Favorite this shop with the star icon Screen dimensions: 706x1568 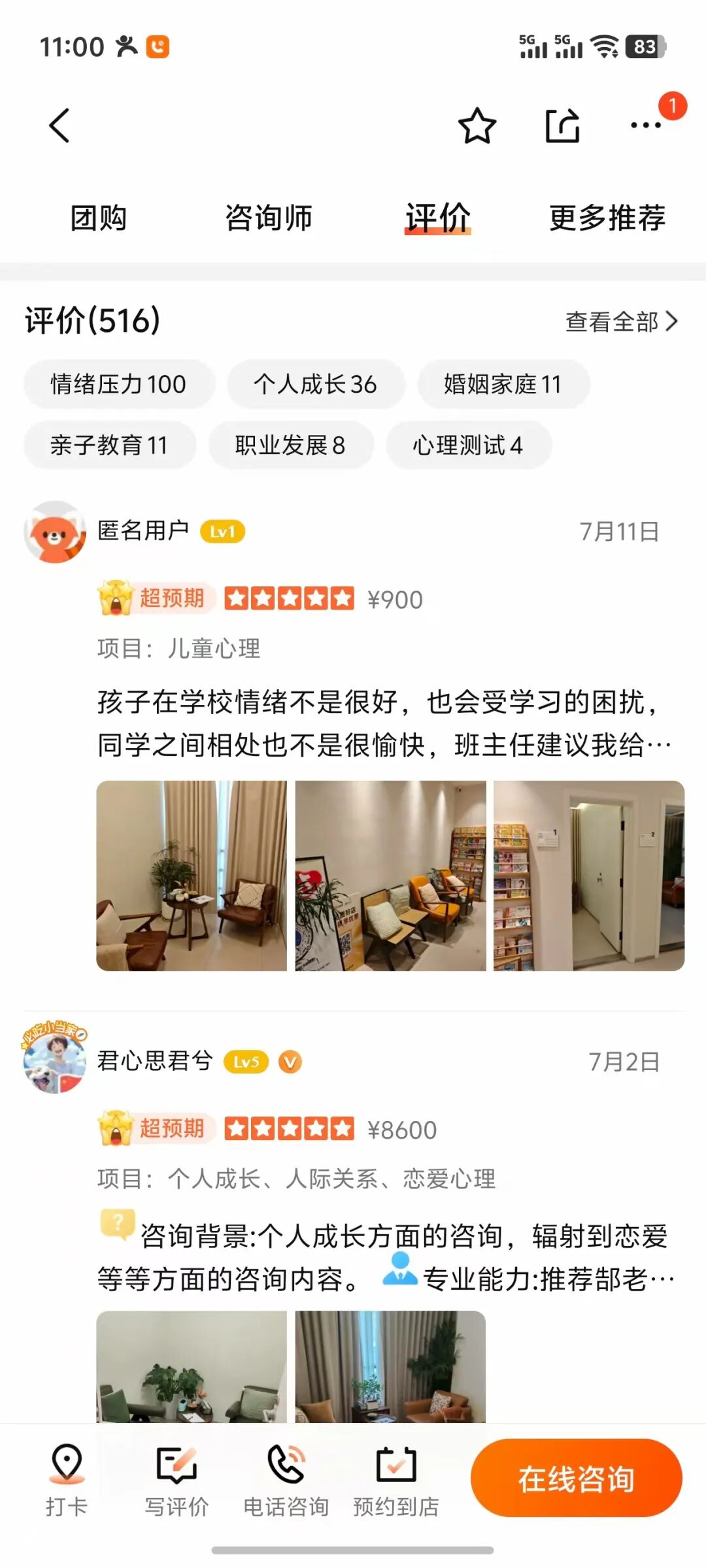click(x=477, y=125)
